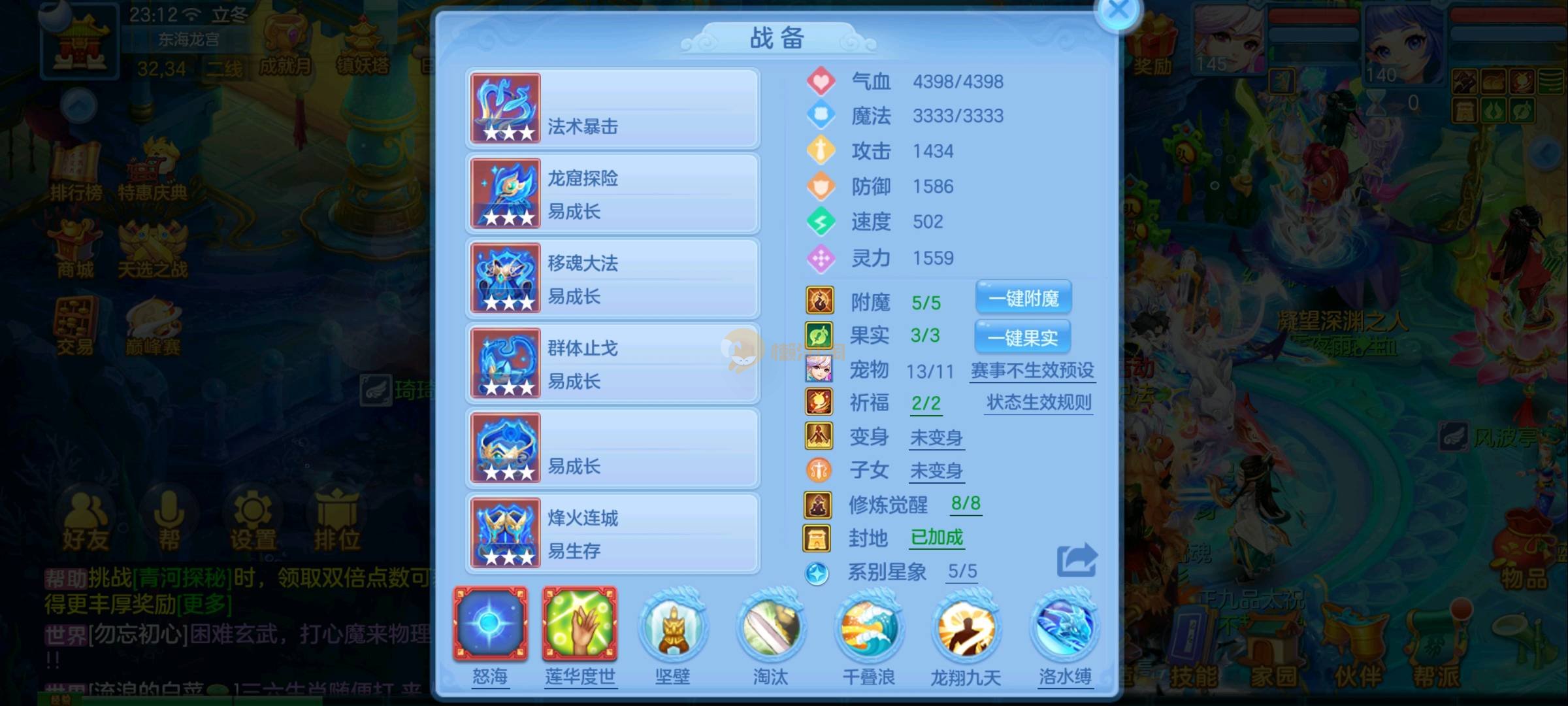Viewport: 1568px width, 706px height.
Task: Select the 烽火连城 equipment slot
Action: point(612,533)
